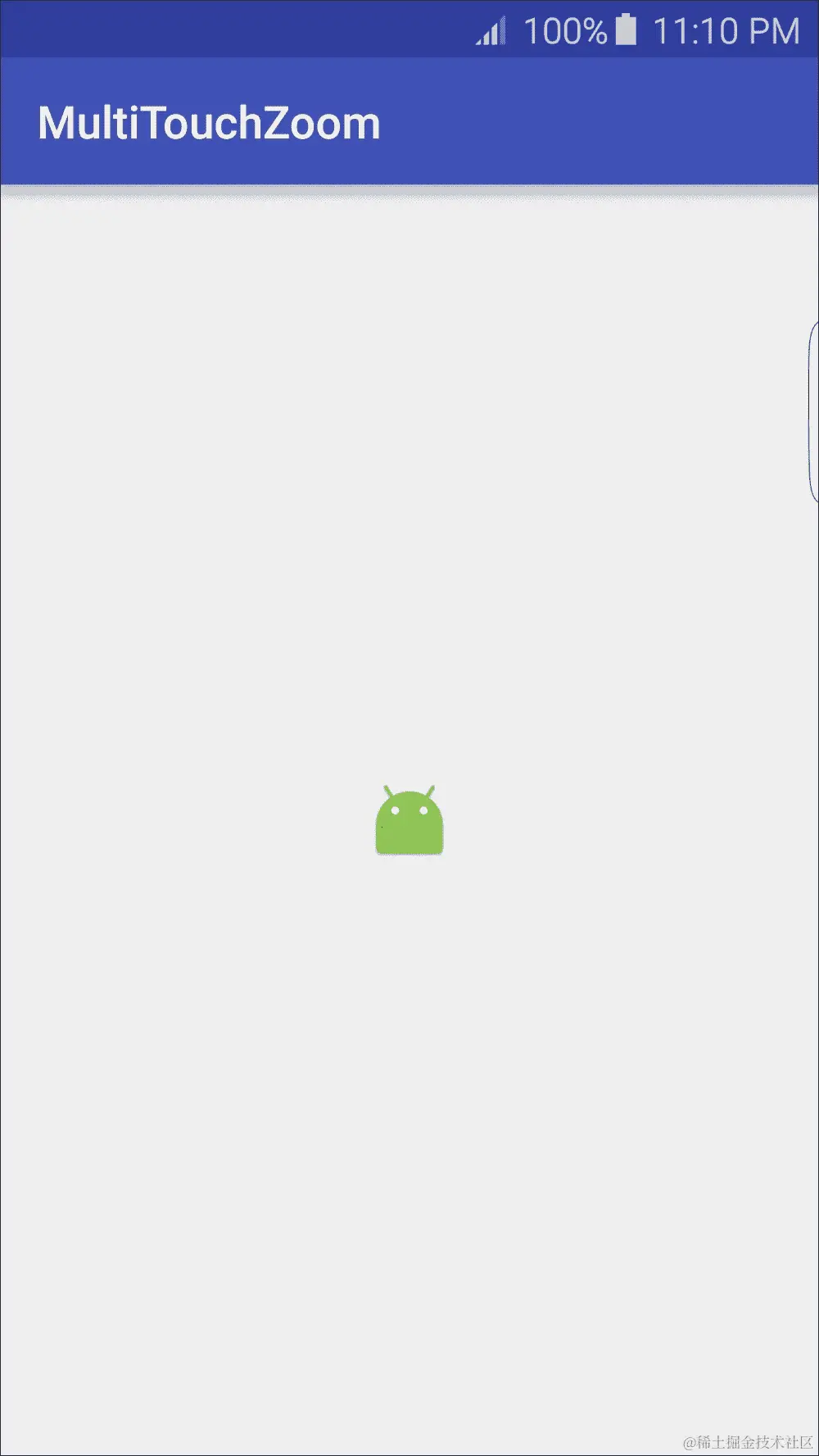
Task: Tap the green Android robot image
Action: click(409, 822)
